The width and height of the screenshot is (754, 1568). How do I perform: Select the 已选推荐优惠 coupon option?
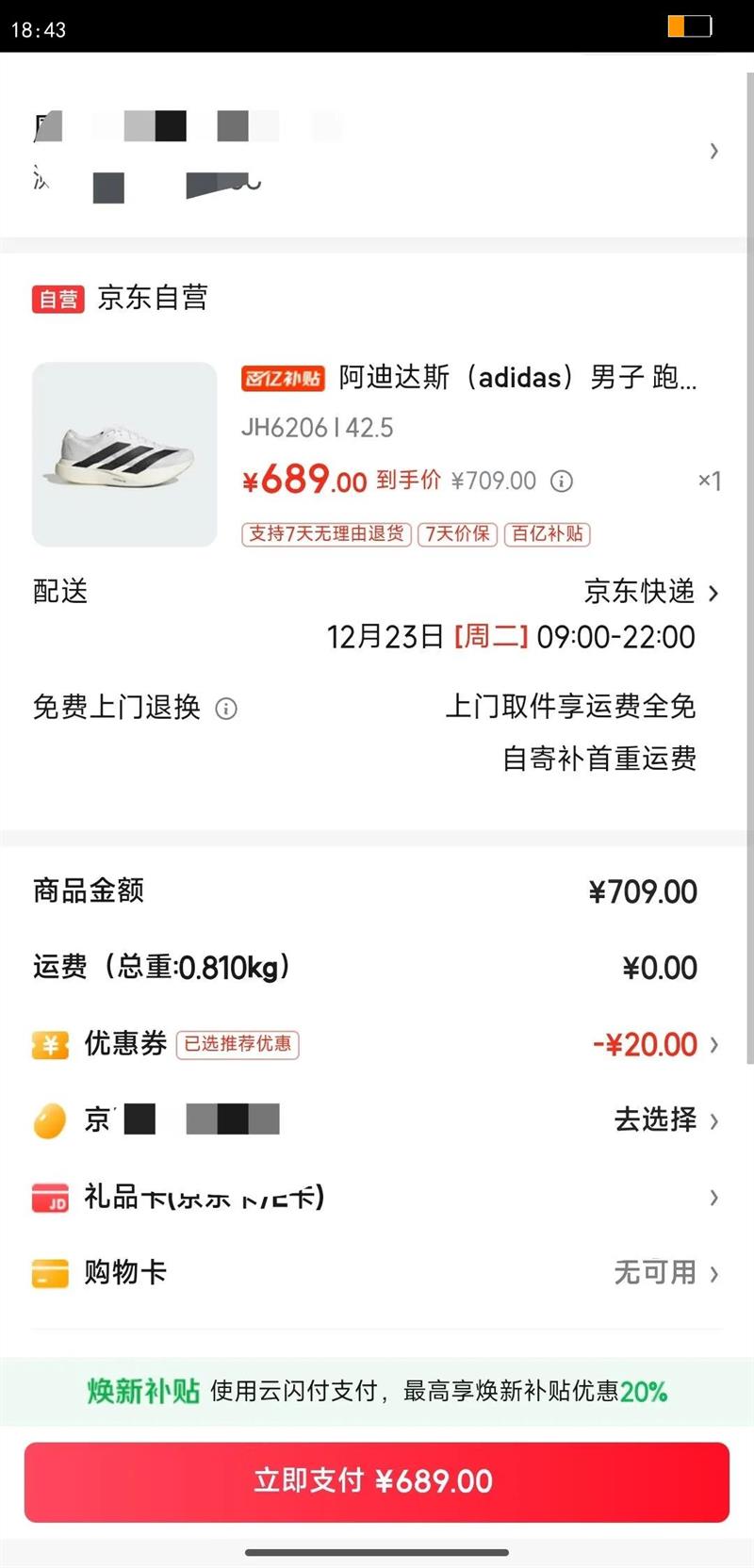click(x=237, y=1045)
